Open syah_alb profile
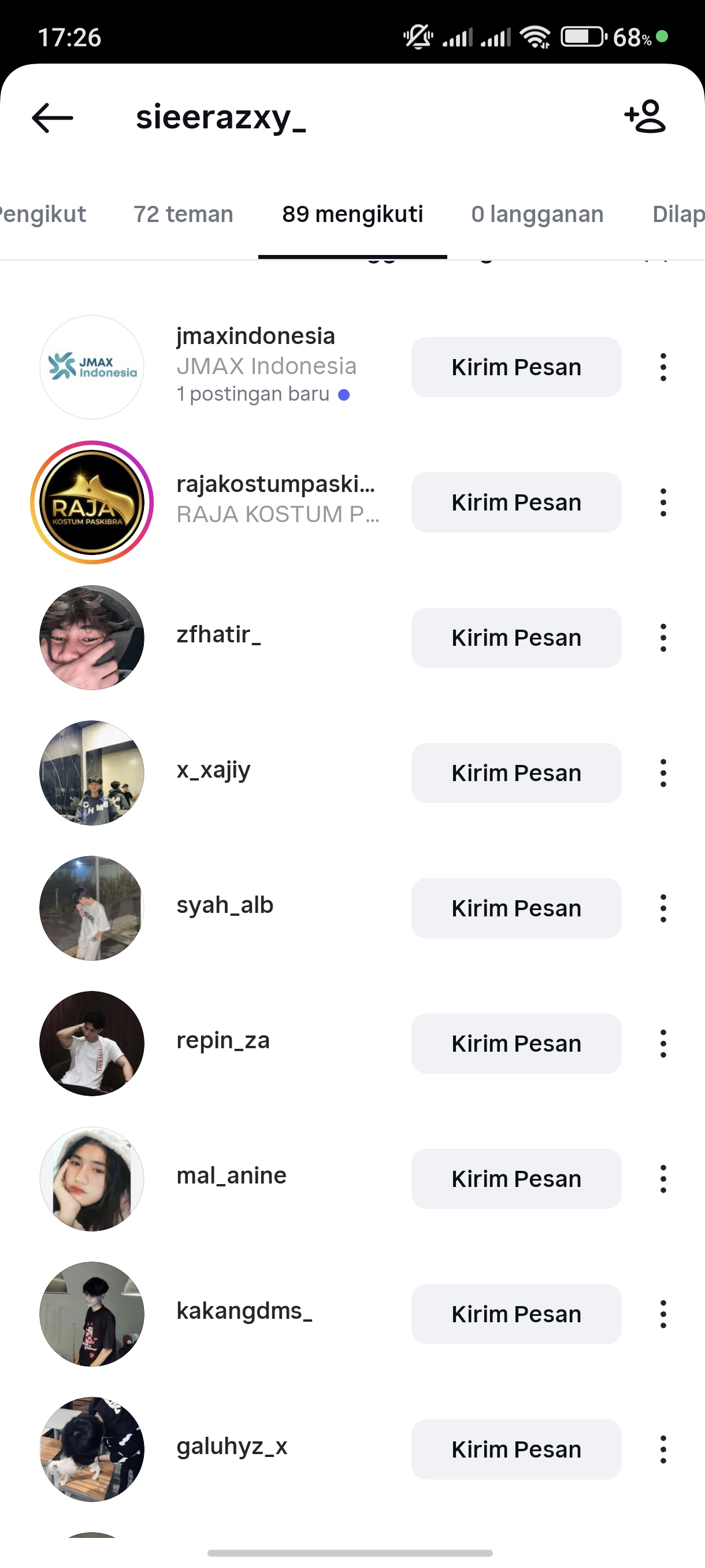 pos(224,905)
